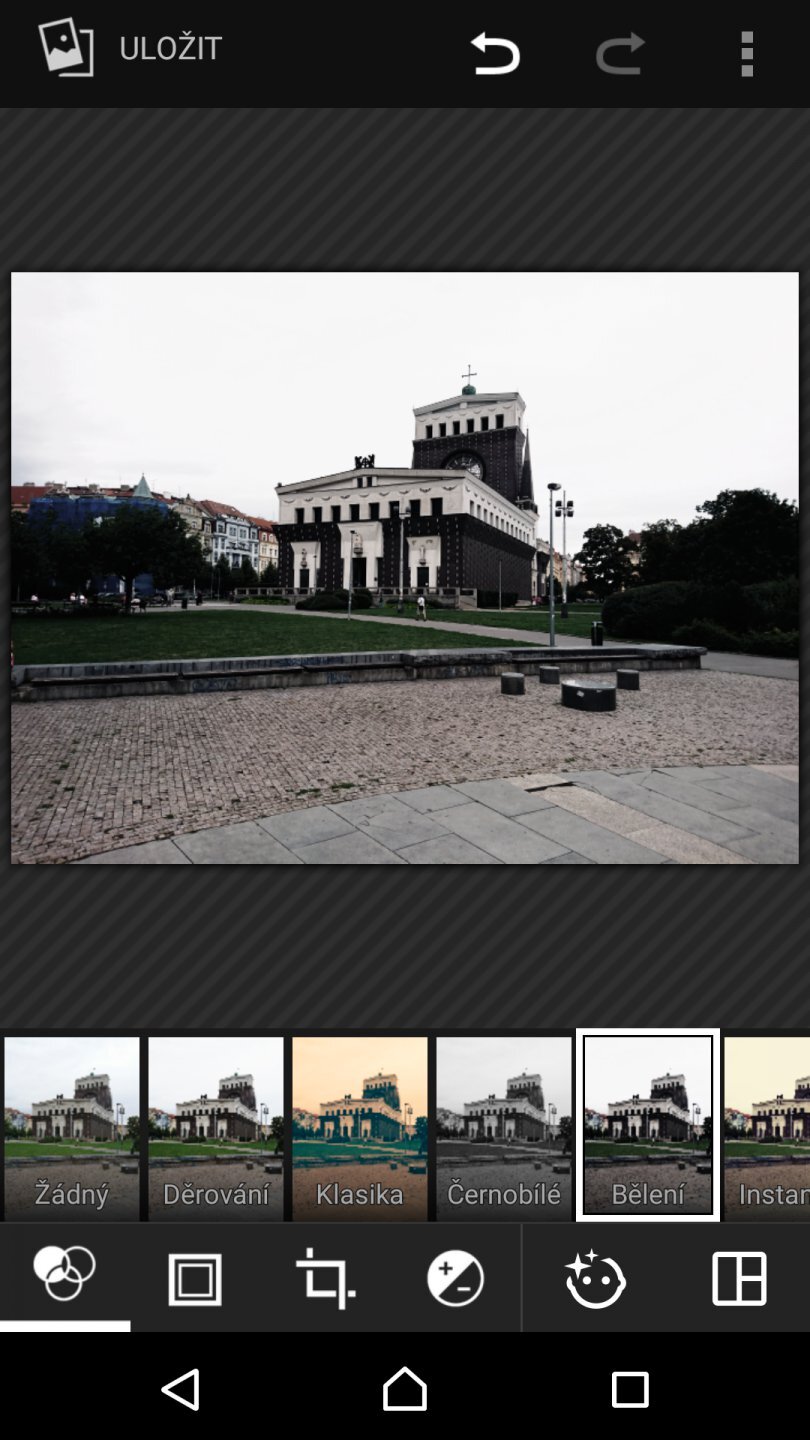Choose the Klasika filter
This screenshot has width=810, height=1440.
[x=360, y=1127]
